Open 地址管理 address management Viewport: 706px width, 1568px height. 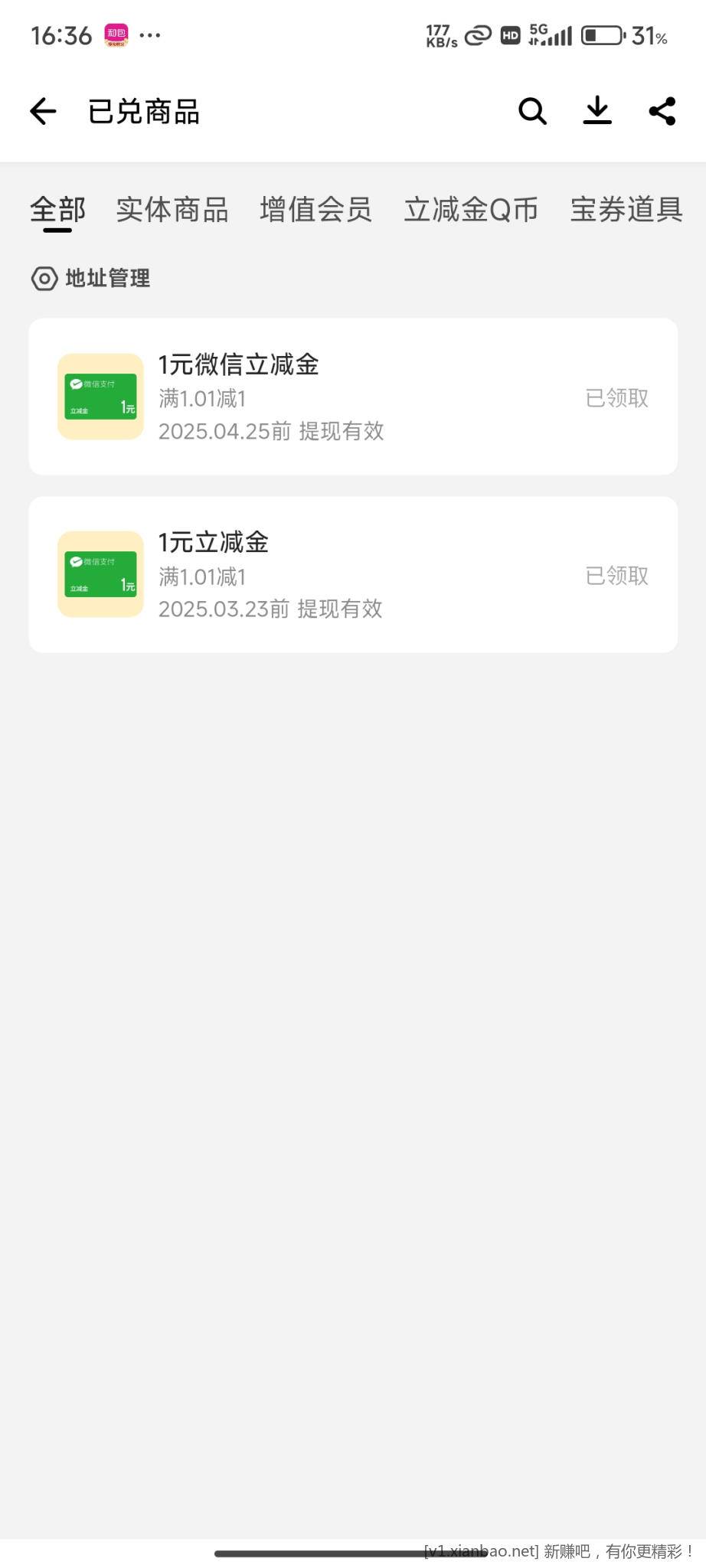click(92, 279)
